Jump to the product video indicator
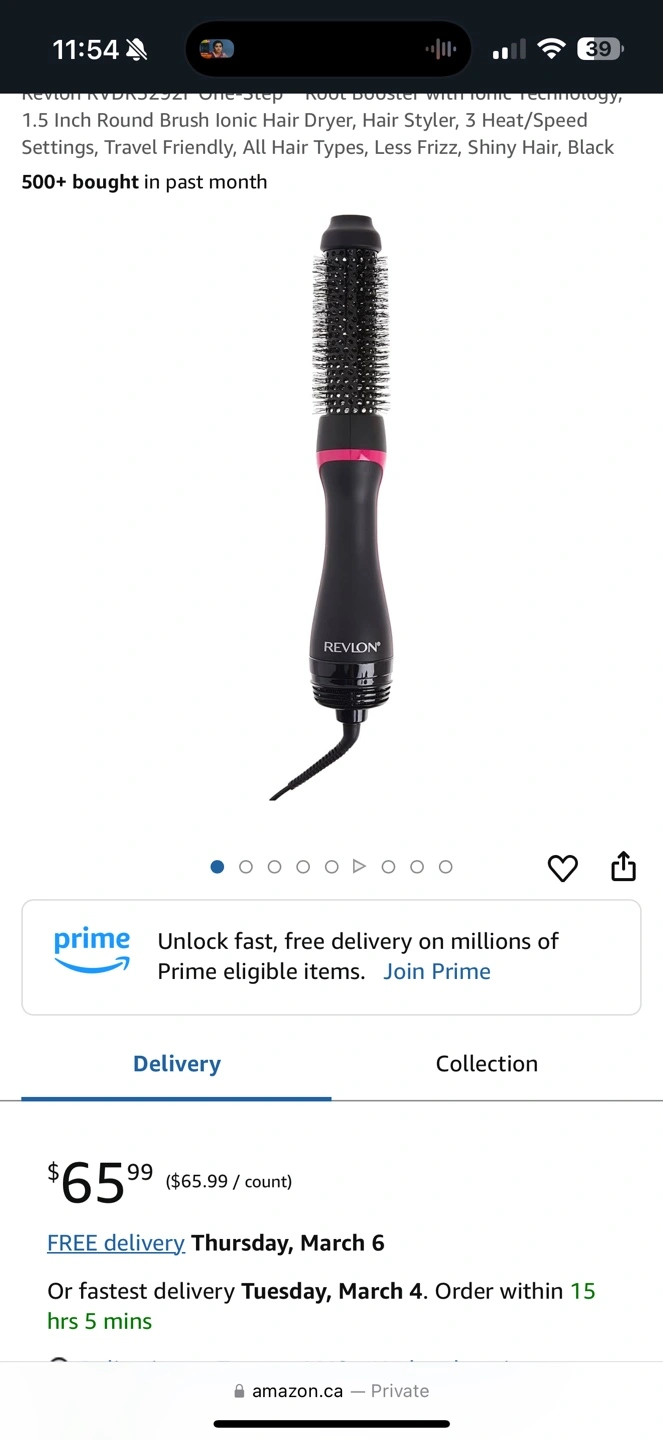Viewport: 663px width, 1440px height. (360, 866)
